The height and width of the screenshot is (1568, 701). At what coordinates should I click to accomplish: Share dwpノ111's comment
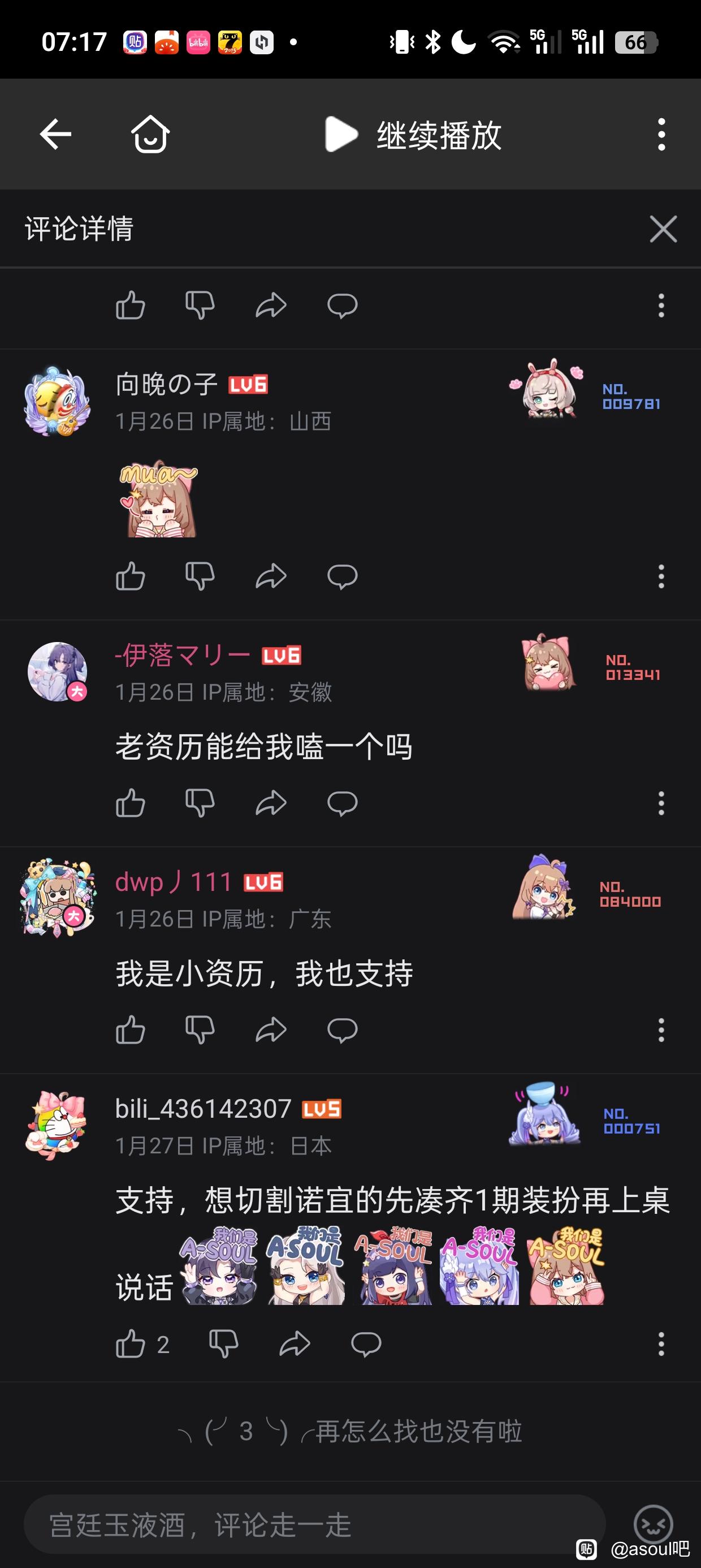(x=271, y=1030)
